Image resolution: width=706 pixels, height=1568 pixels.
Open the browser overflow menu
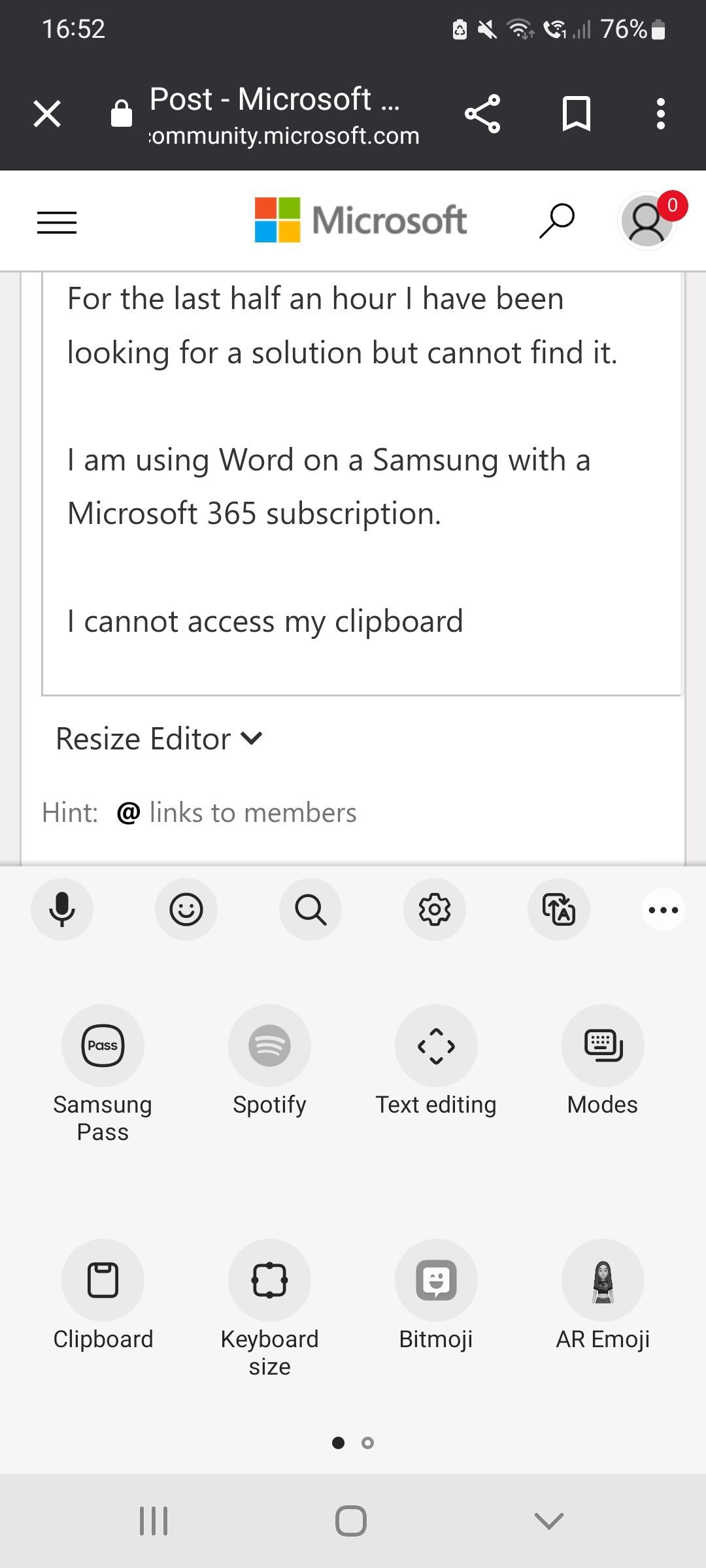click(x=661, y=114)
